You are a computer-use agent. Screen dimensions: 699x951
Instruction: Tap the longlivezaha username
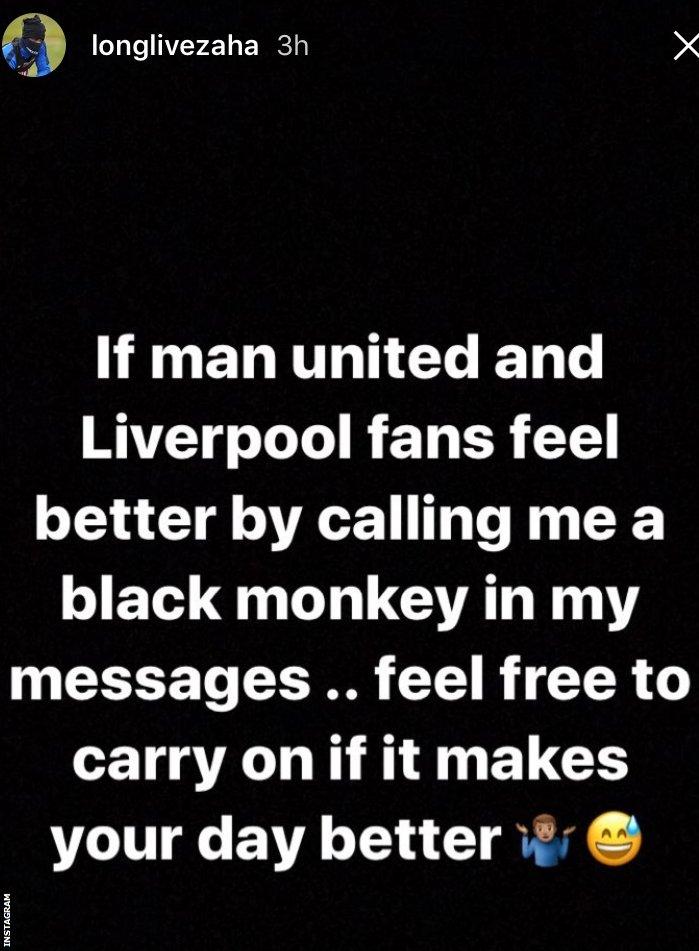174,46
